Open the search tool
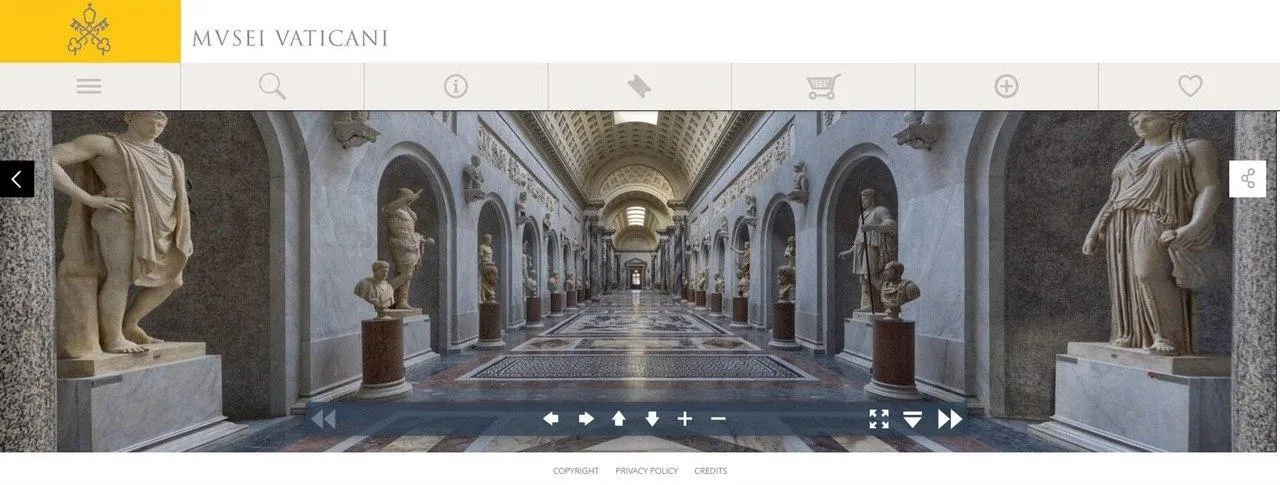This screenshot has width=1280, height=485. pyautogui.click(x=272, y=86)
